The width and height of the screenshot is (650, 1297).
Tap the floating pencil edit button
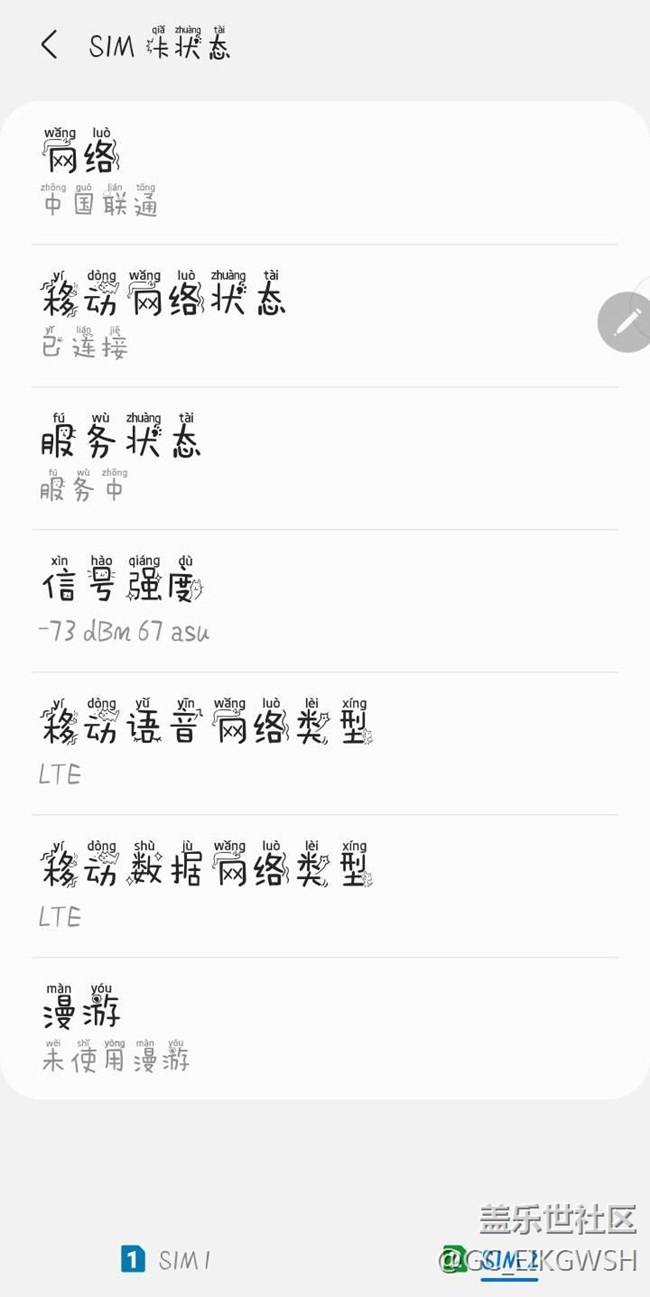pyautogui.click(x=626, y=321)
